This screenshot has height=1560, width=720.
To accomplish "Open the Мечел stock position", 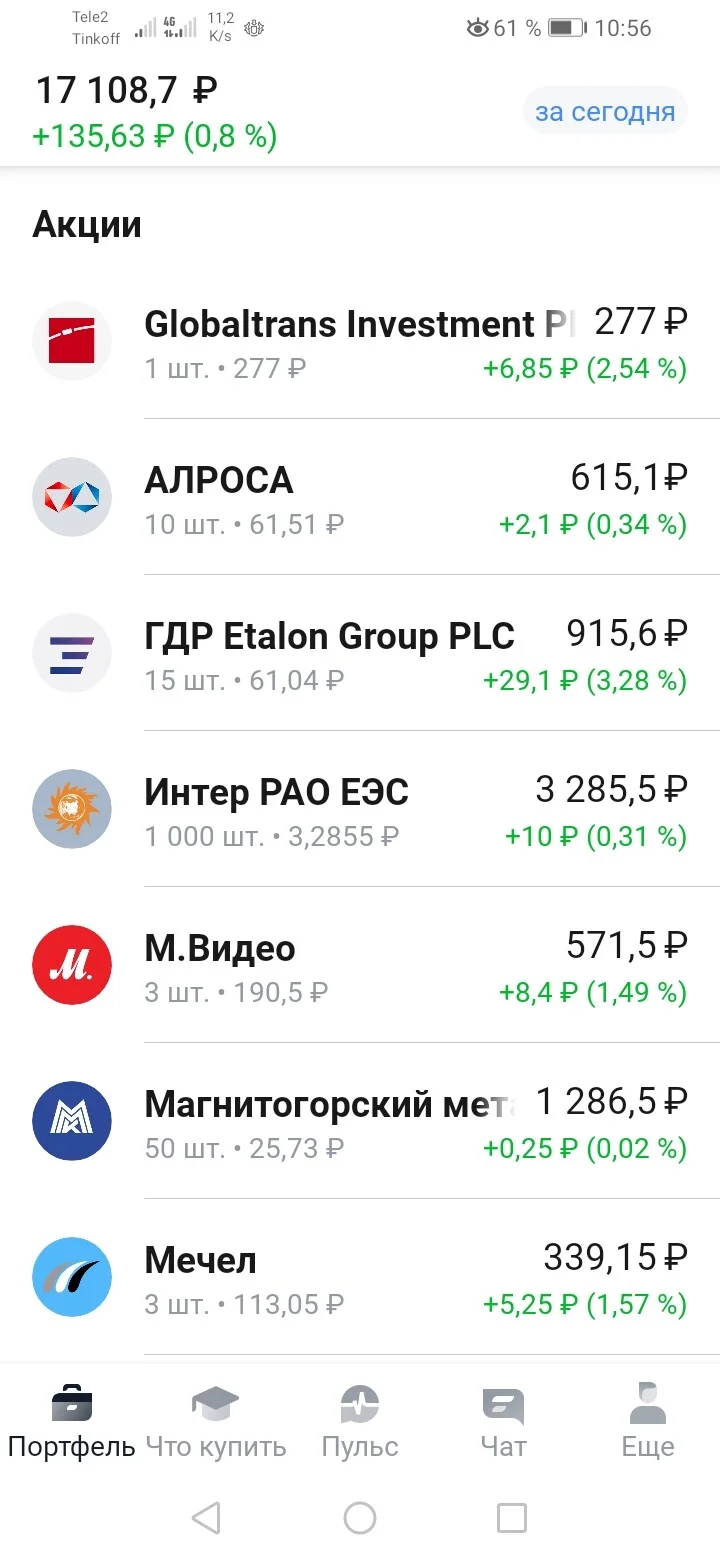I will 360,1277.
